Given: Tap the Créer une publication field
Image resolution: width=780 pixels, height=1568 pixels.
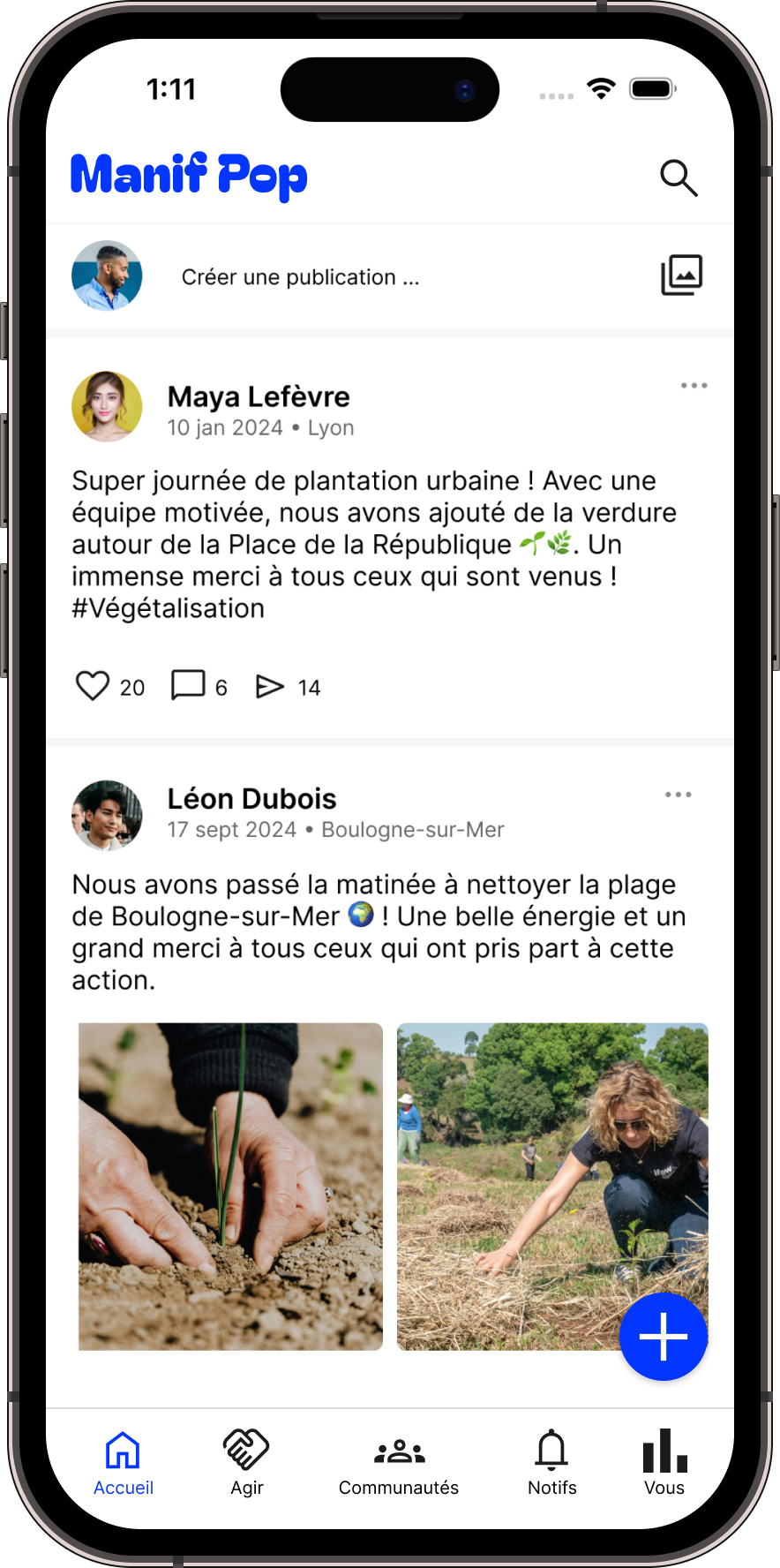Looking at the screenshot, I should (300, 277).
